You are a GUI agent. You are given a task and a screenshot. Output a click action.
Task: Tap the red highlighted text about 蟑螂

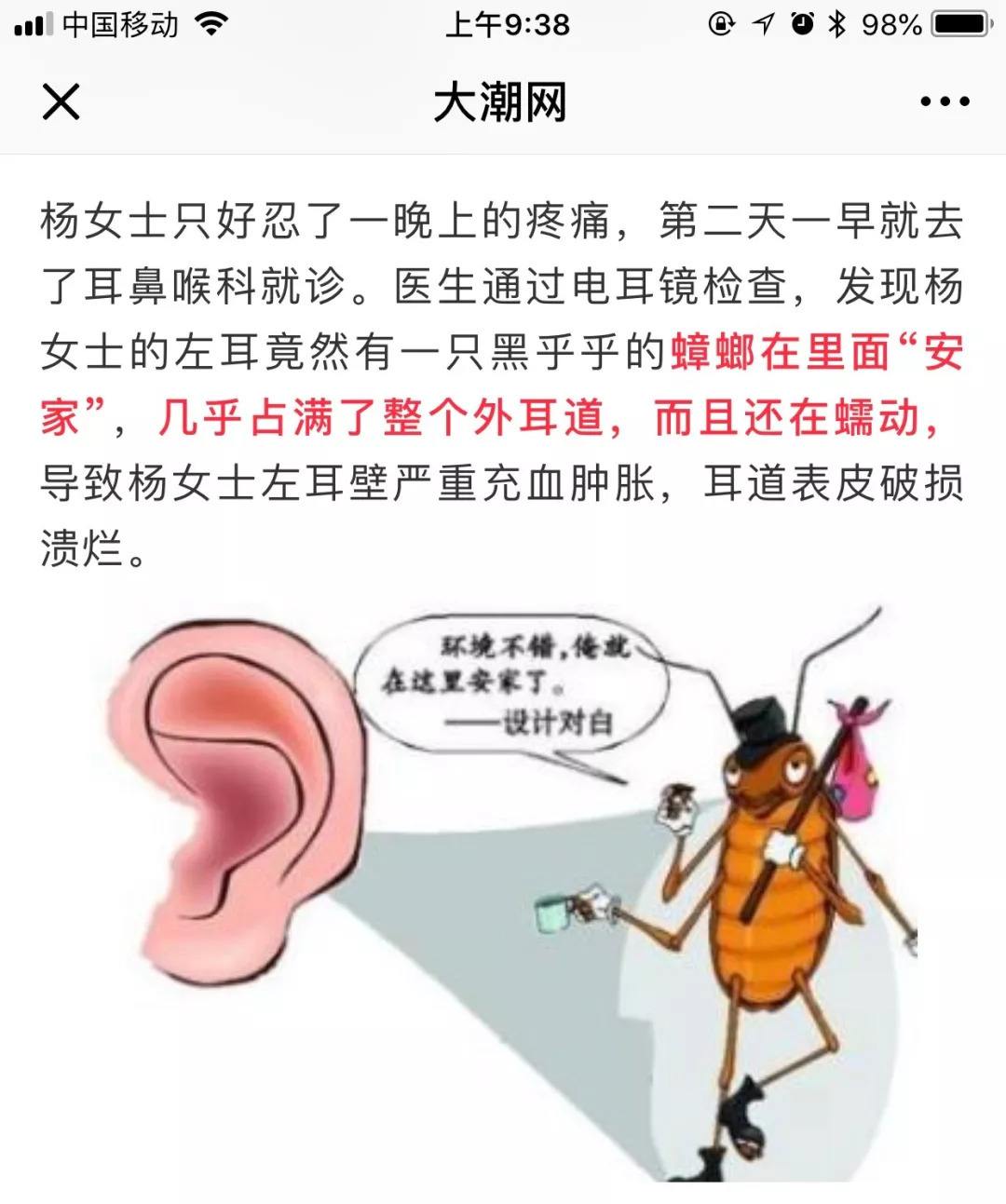click(x=503, y=417)
